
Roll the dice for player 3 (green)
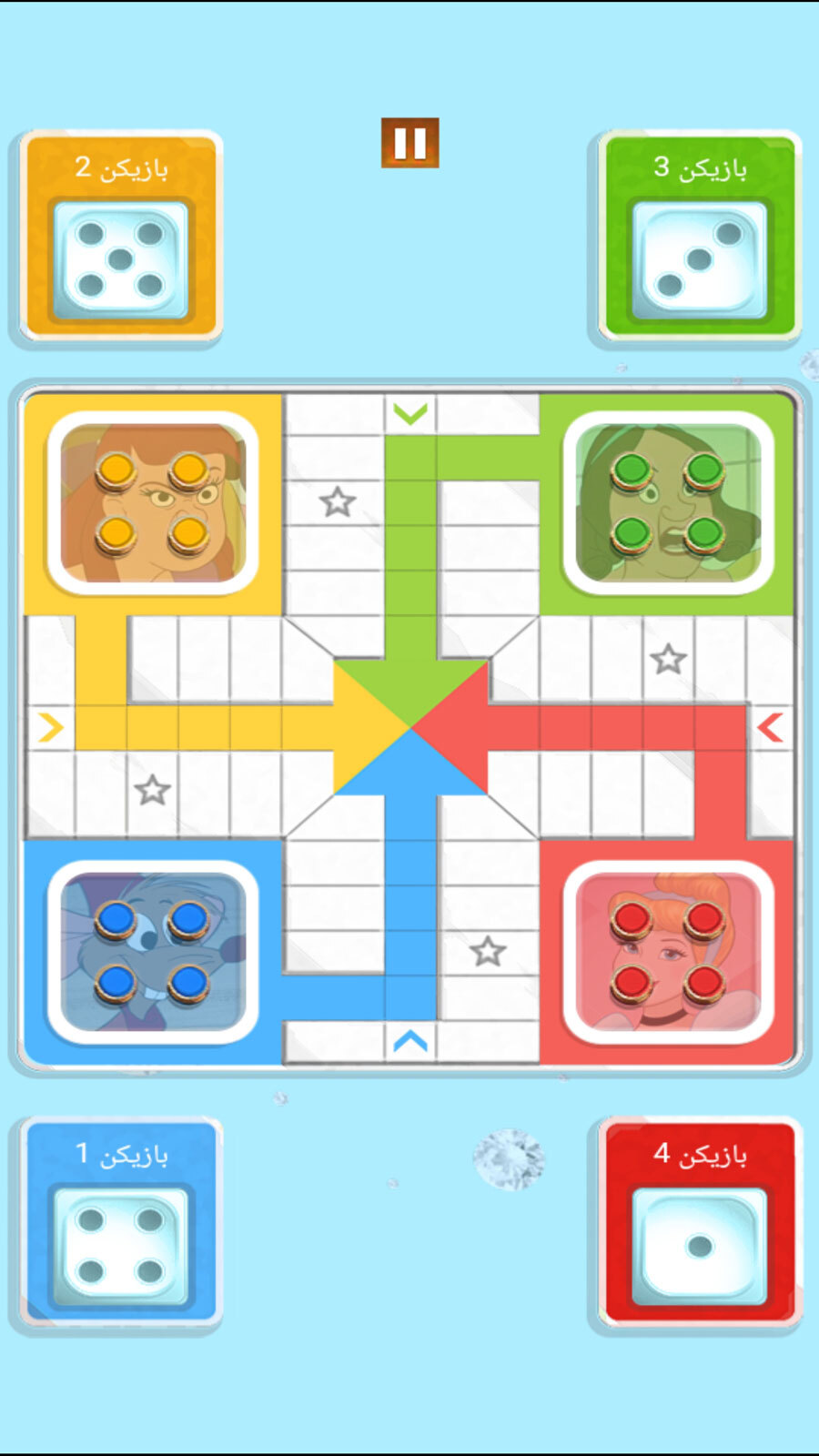coord(699,260)
